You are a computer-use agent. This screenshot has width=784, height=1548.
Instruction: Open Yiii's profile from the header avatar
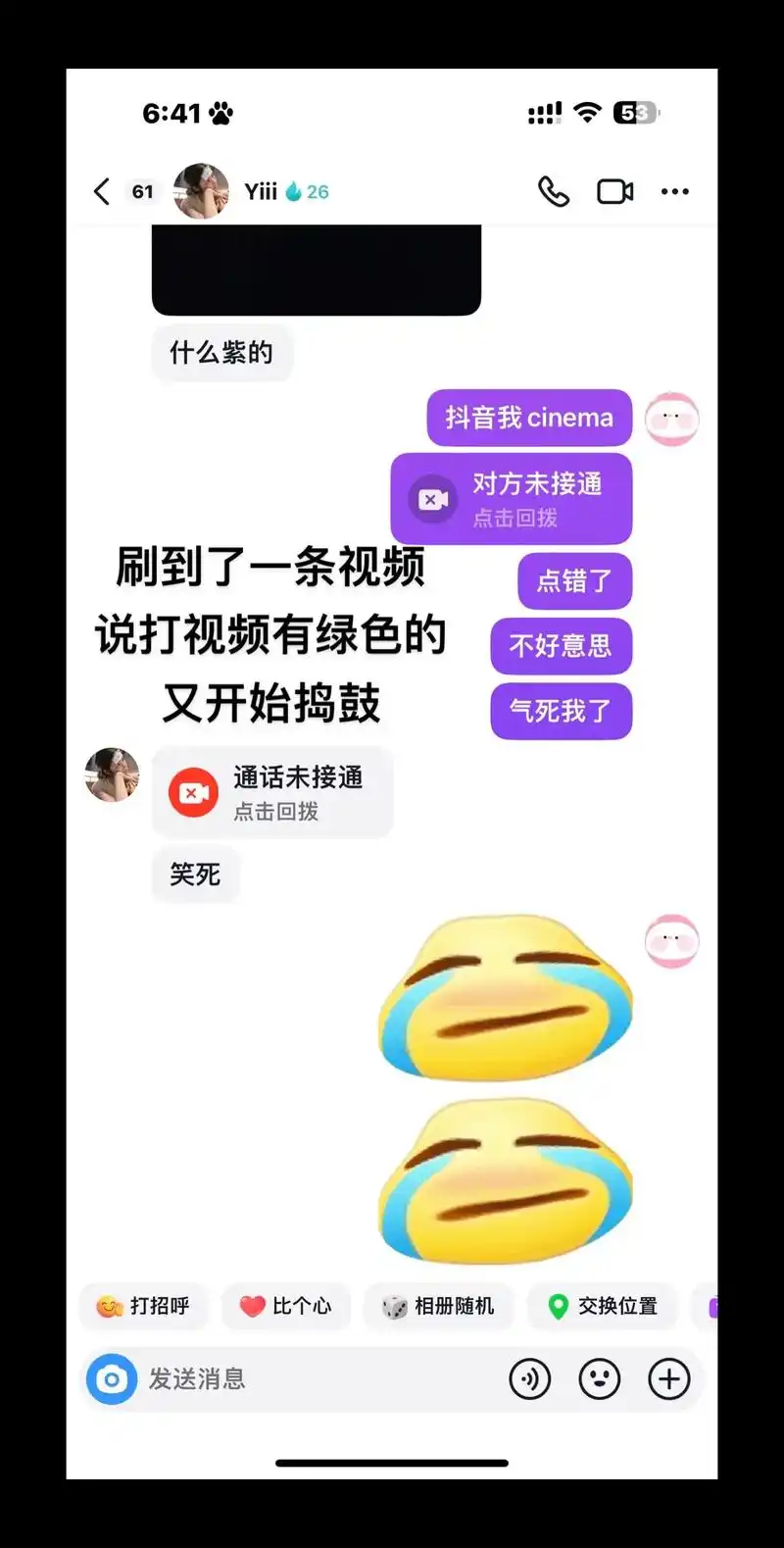(201, 191)
